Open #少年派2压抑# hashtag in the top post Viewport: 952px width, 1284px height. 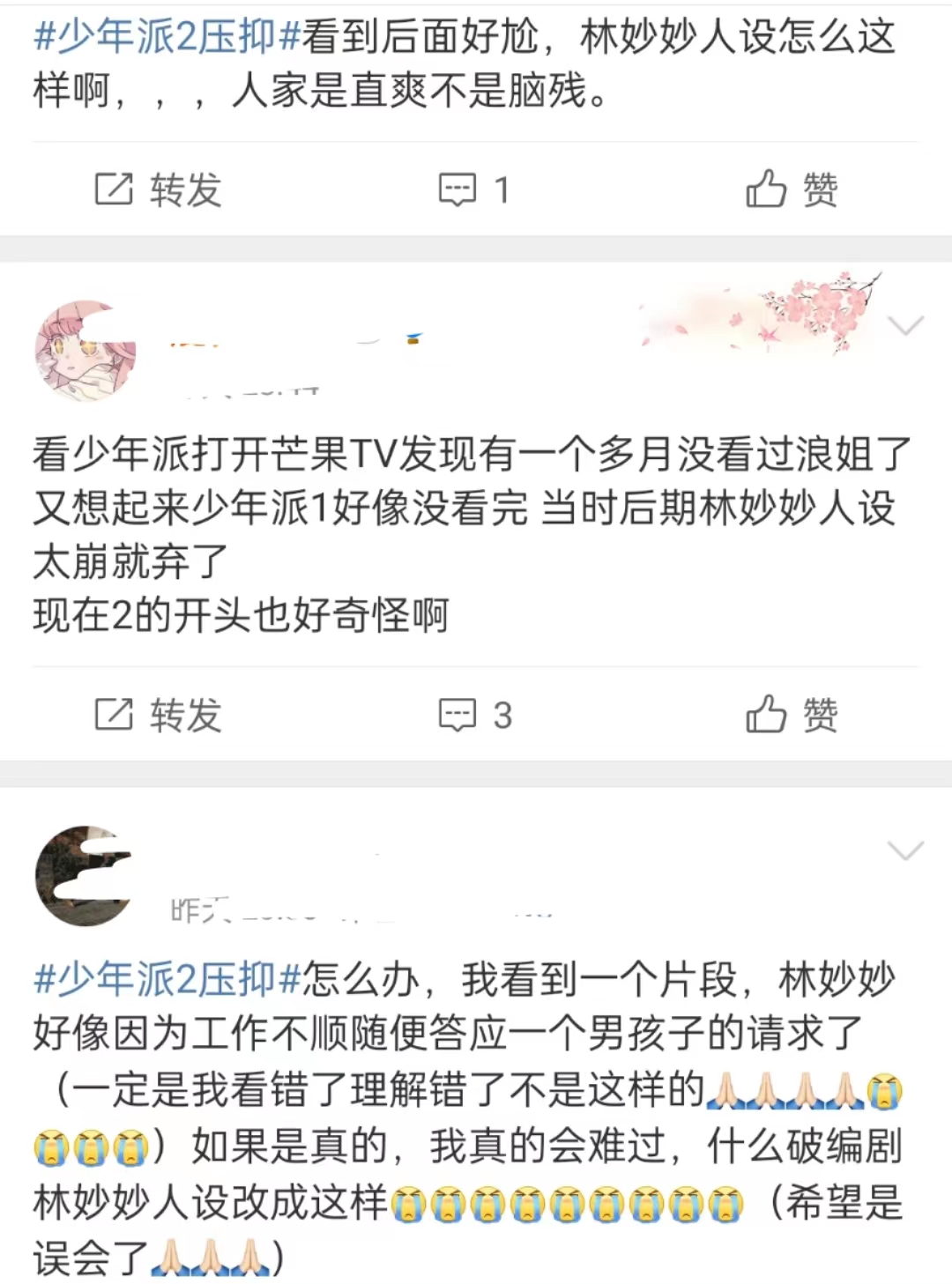pyautogui.click(x=167, y=36)
